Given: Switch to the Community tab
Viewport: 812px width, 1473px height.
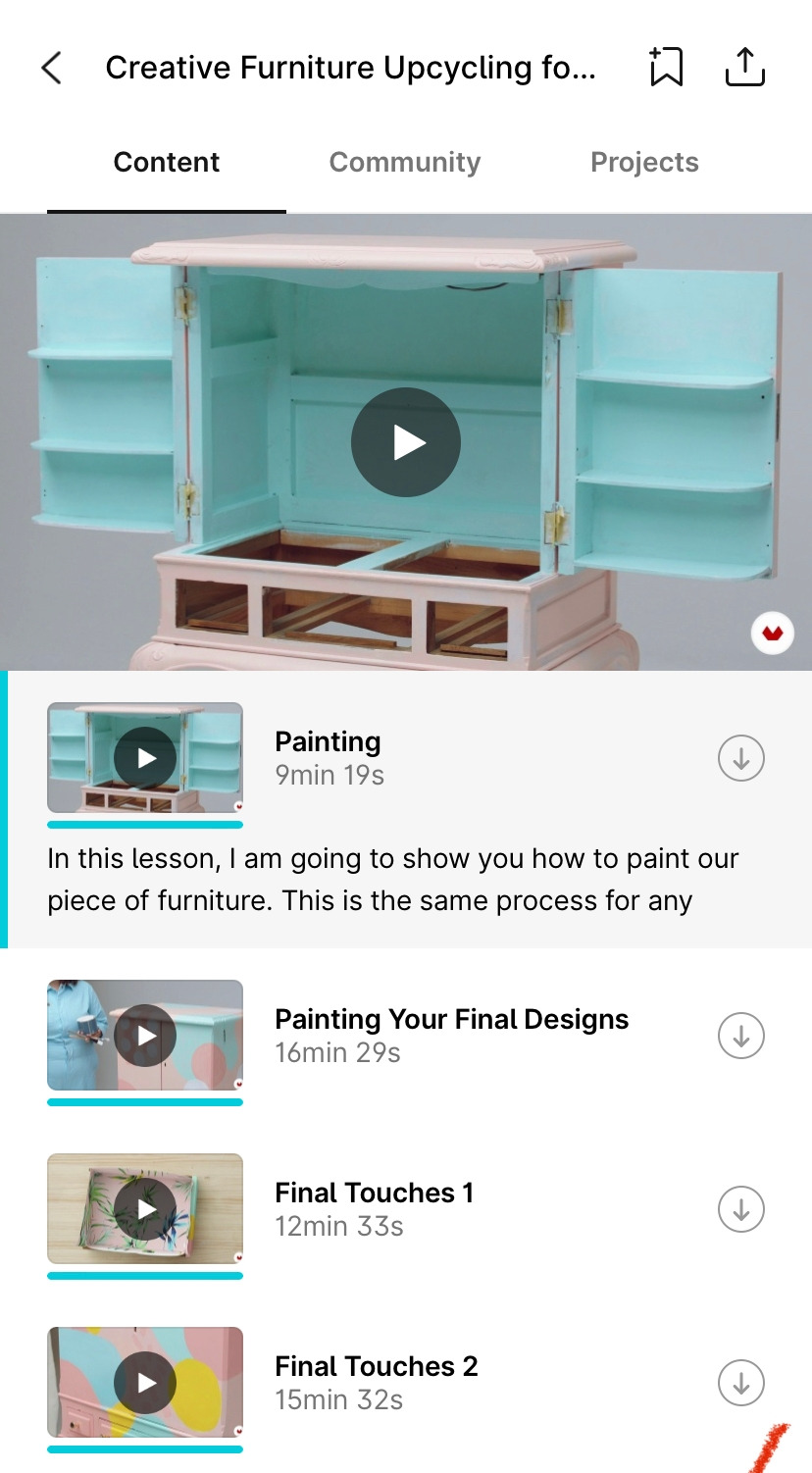Looking at the screenshot, I should [405, 162].
